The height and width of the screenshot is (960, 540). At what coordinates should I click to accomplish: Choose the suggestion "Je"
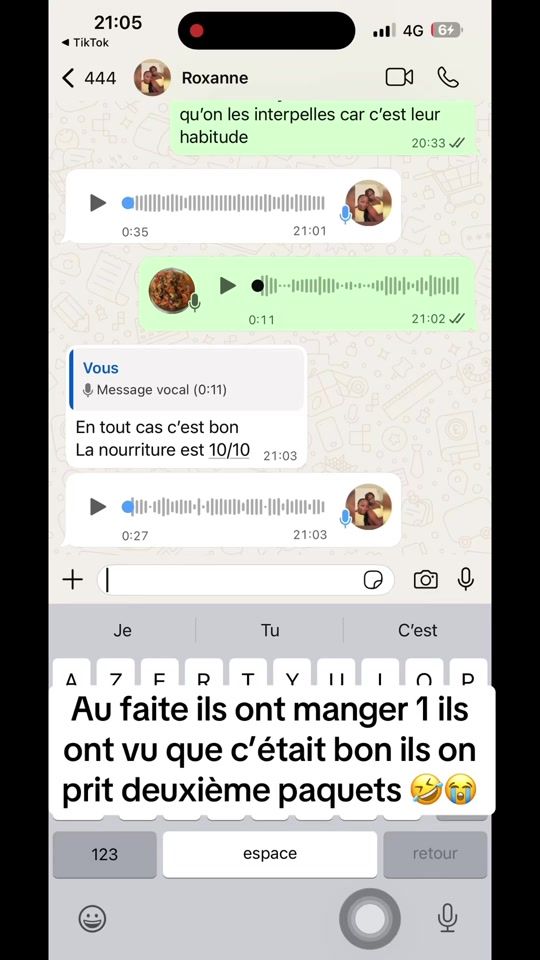(x=122, y=631)
